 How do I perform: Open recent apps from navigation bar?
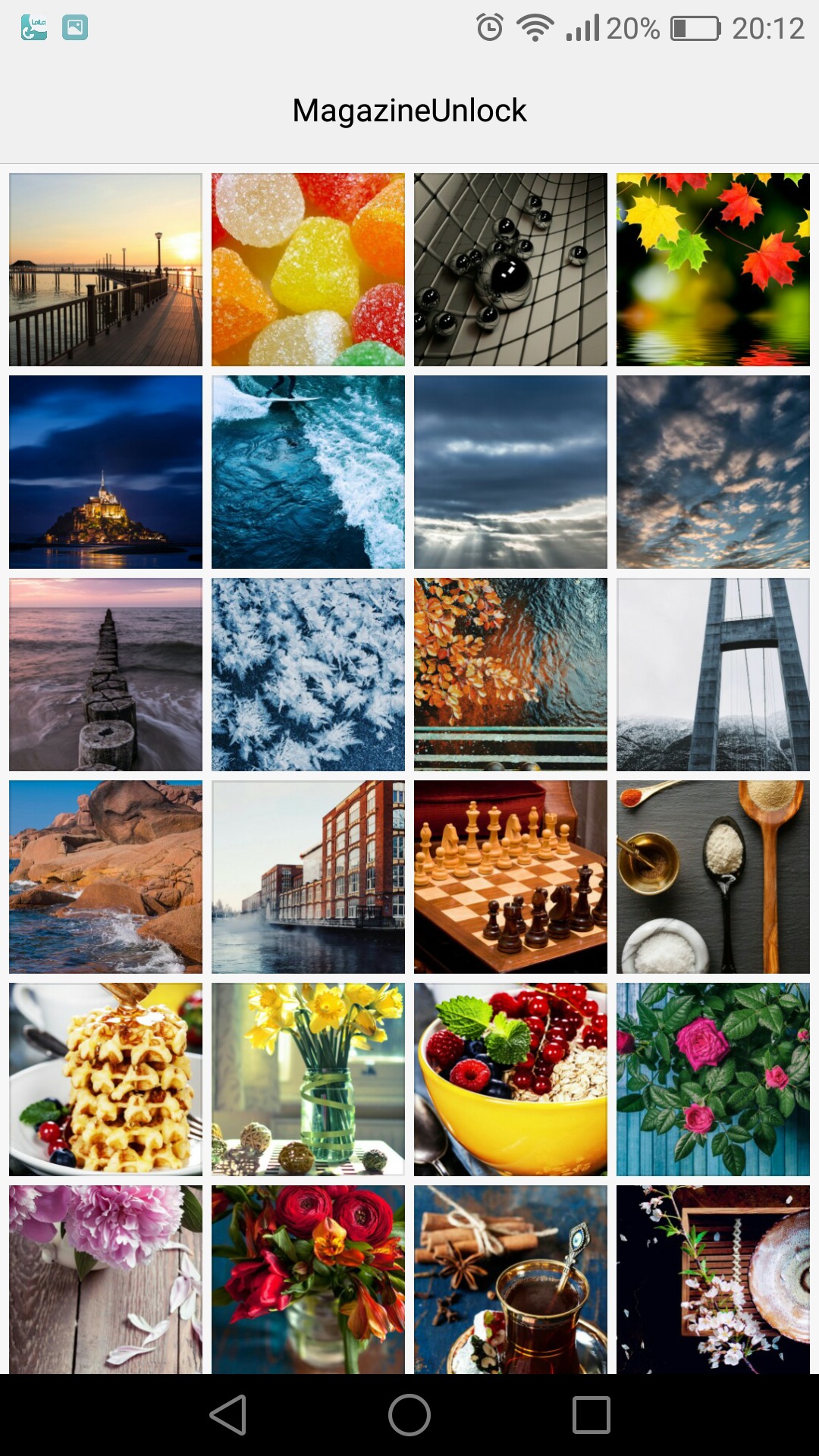[591, 1415]
